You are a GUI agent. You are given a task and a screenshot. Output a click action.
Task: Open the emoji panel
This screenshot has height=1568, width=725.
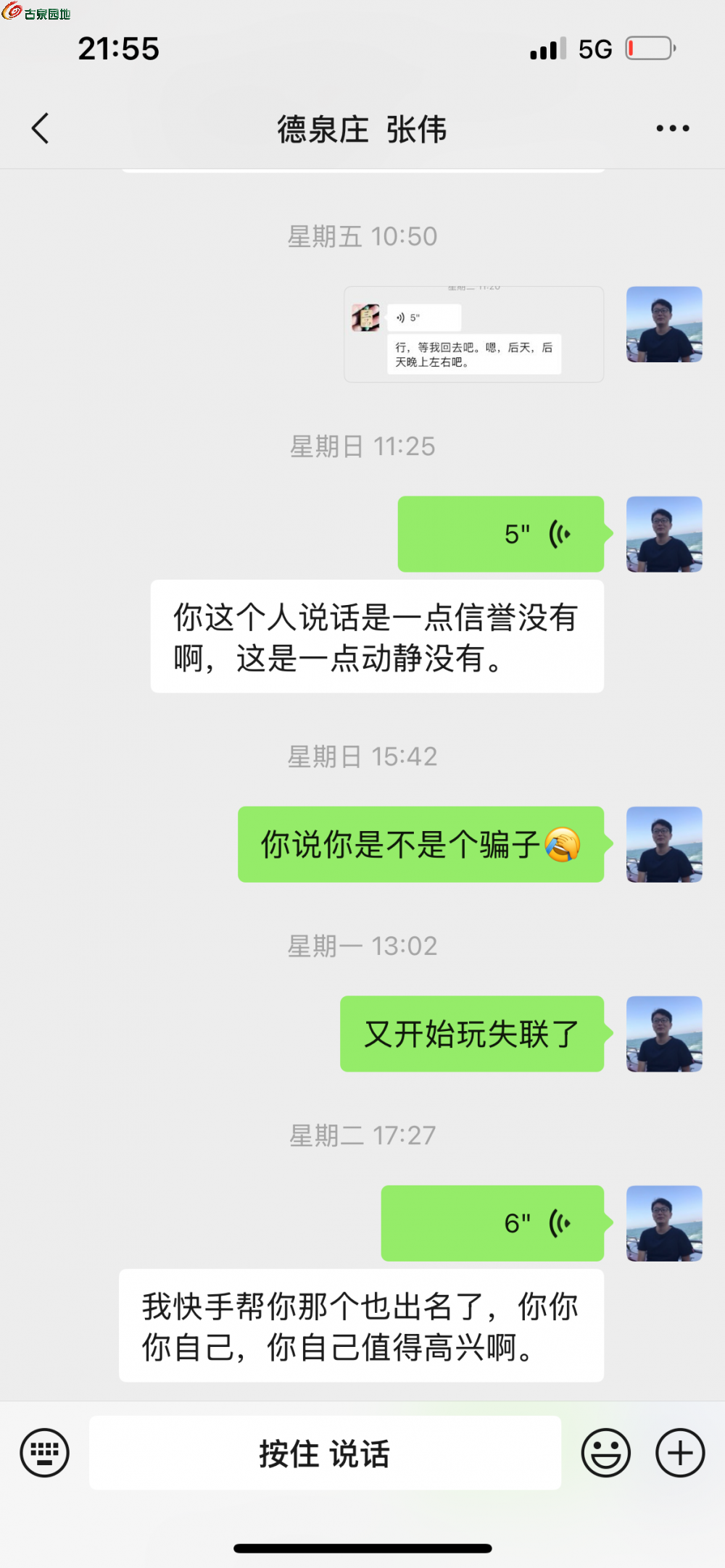click(x=605, y=1453)
